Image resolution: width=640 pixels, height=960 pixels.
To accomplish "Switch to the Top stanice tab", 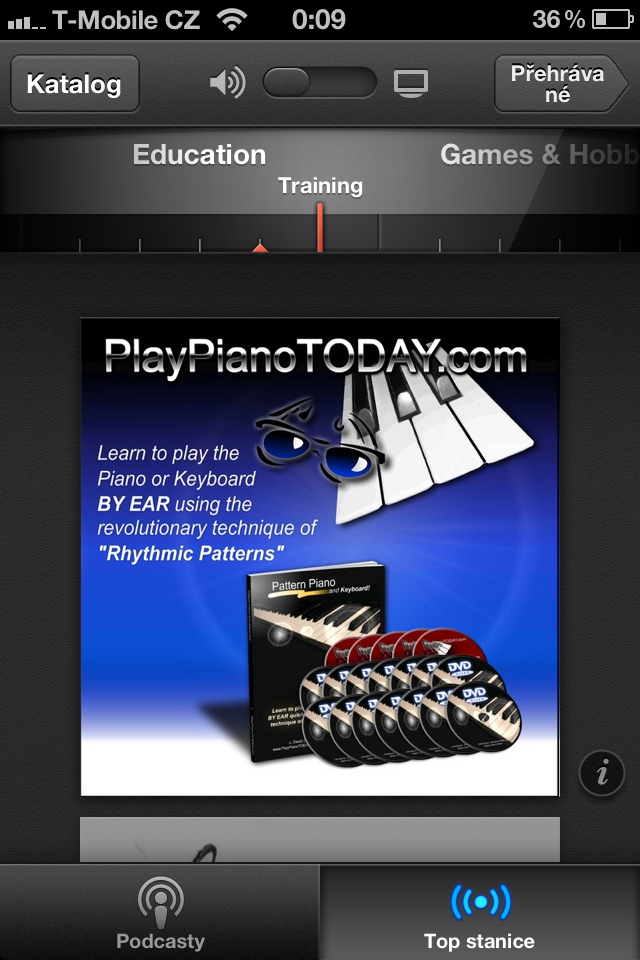I will point(480,914).
